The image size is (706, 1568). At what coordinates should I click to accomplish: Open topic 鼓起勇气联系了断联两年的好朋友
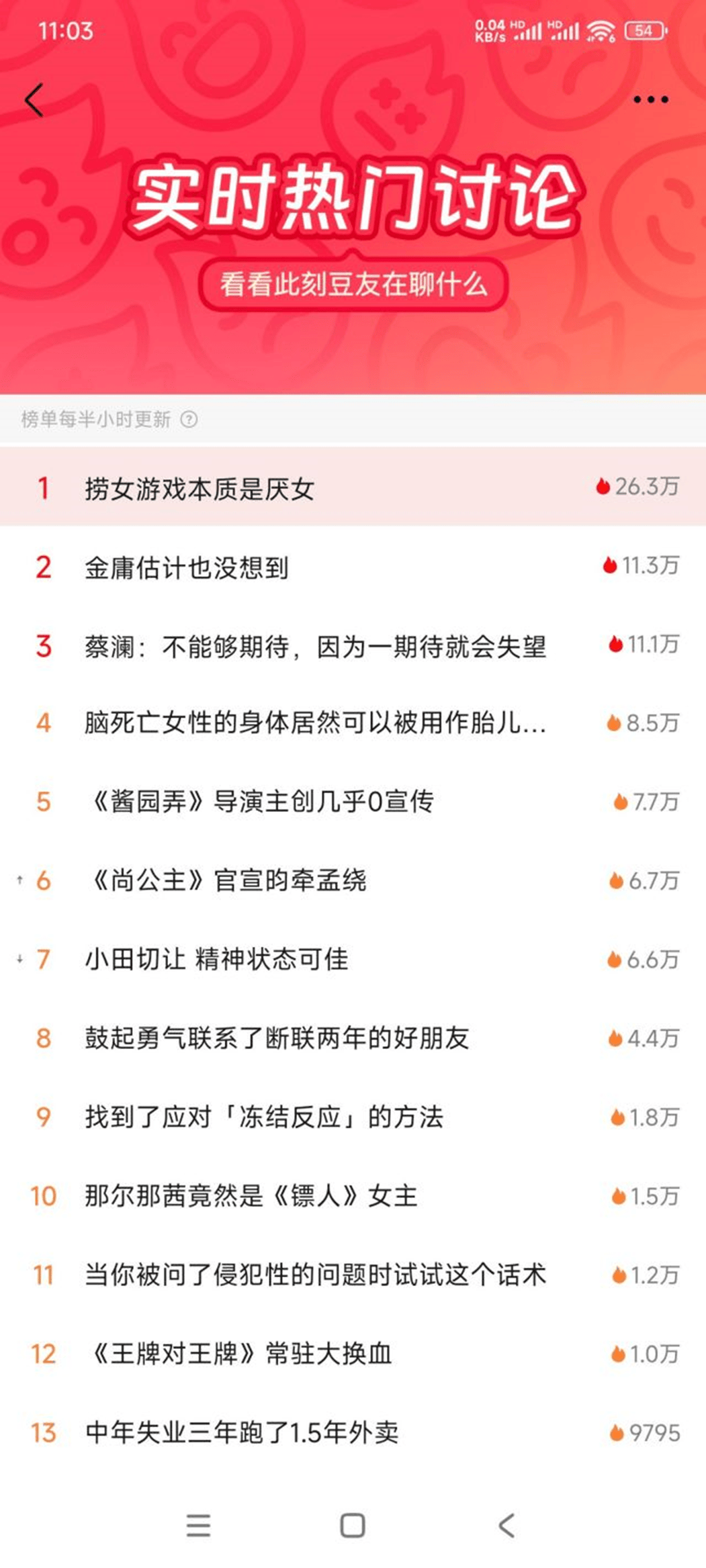click(x=276, y=1038)
